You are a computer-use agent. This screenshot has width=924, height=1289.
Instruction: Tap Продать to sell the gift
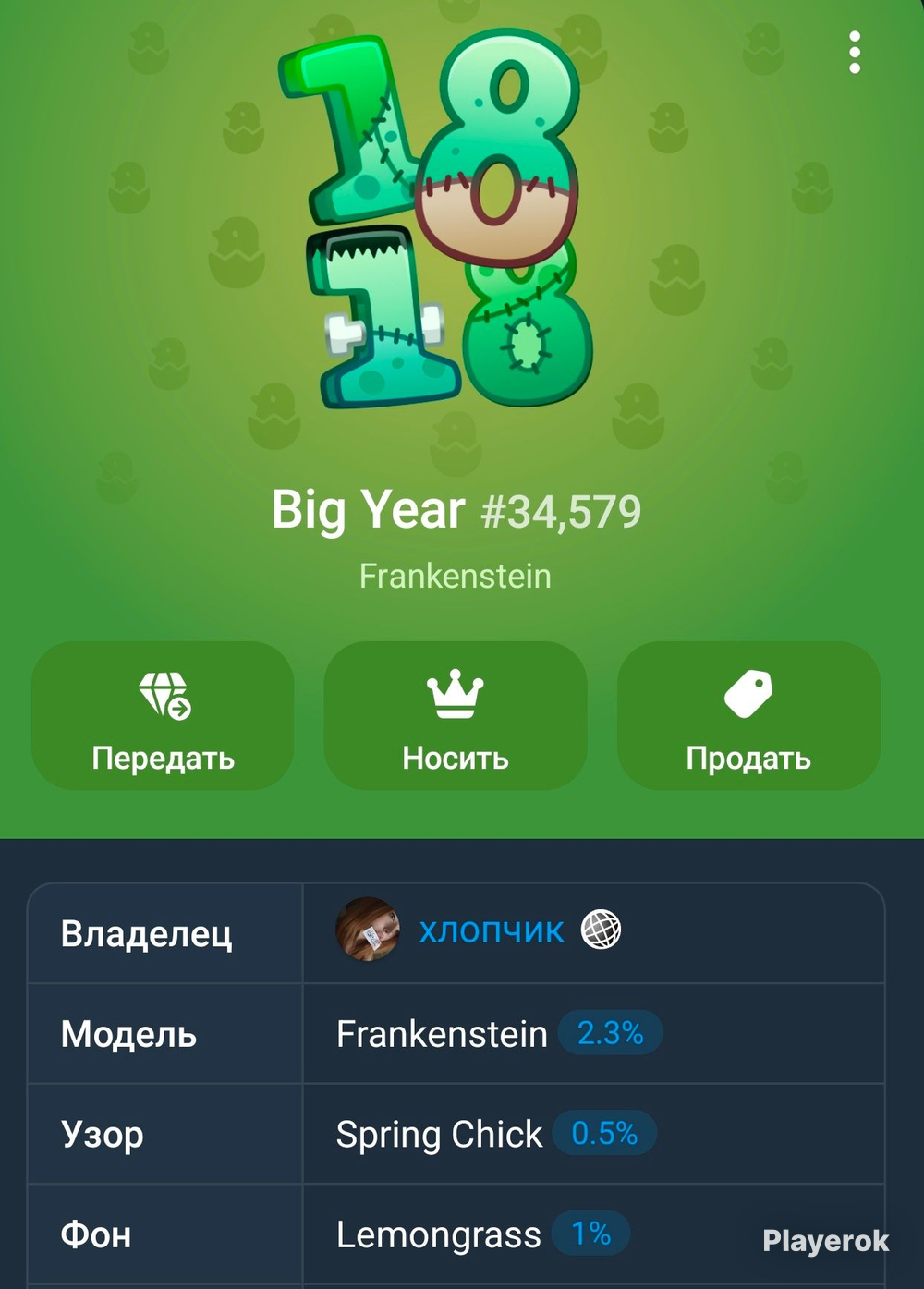pos(748,716)
